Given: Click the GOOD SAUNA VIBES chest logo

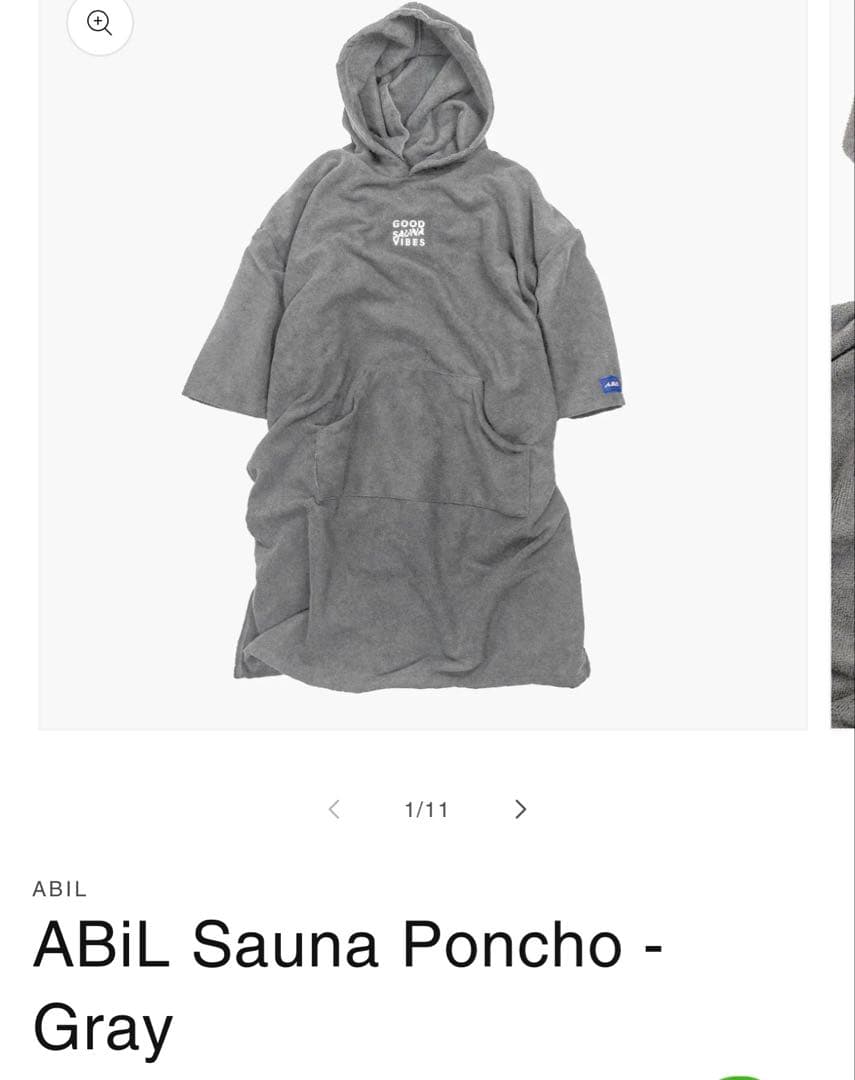Looking at the screenshot, I should pyautogui.click(x=410, y=231).
